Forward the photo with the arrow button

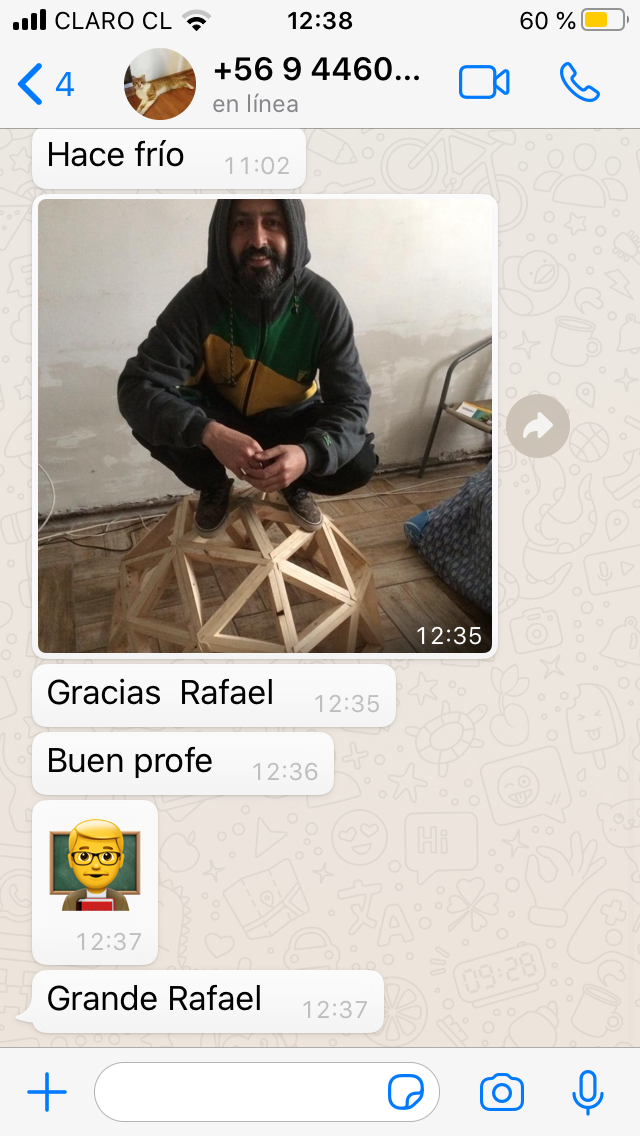538,427
